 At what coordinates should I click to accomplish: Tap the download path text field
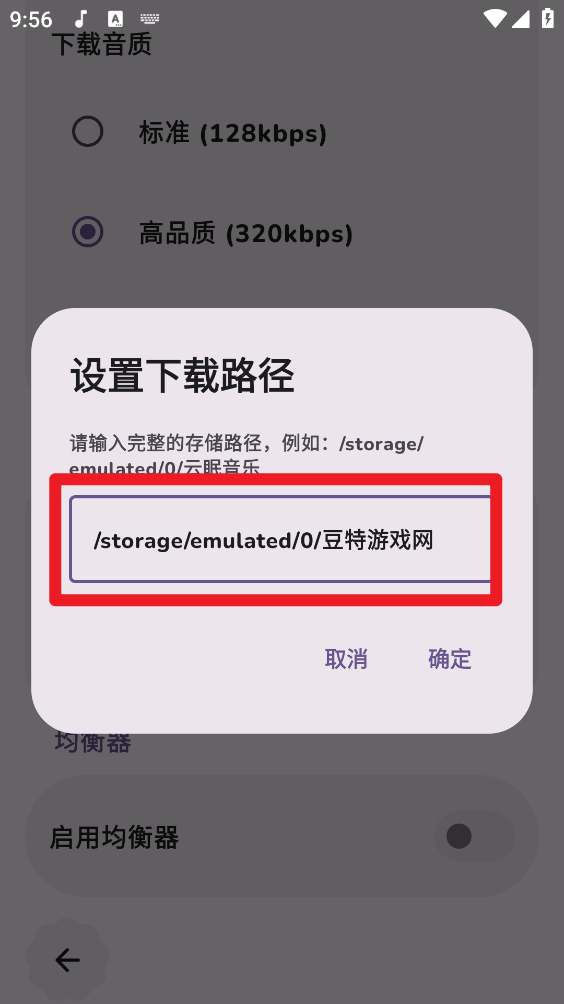click(x=281, y=539)
